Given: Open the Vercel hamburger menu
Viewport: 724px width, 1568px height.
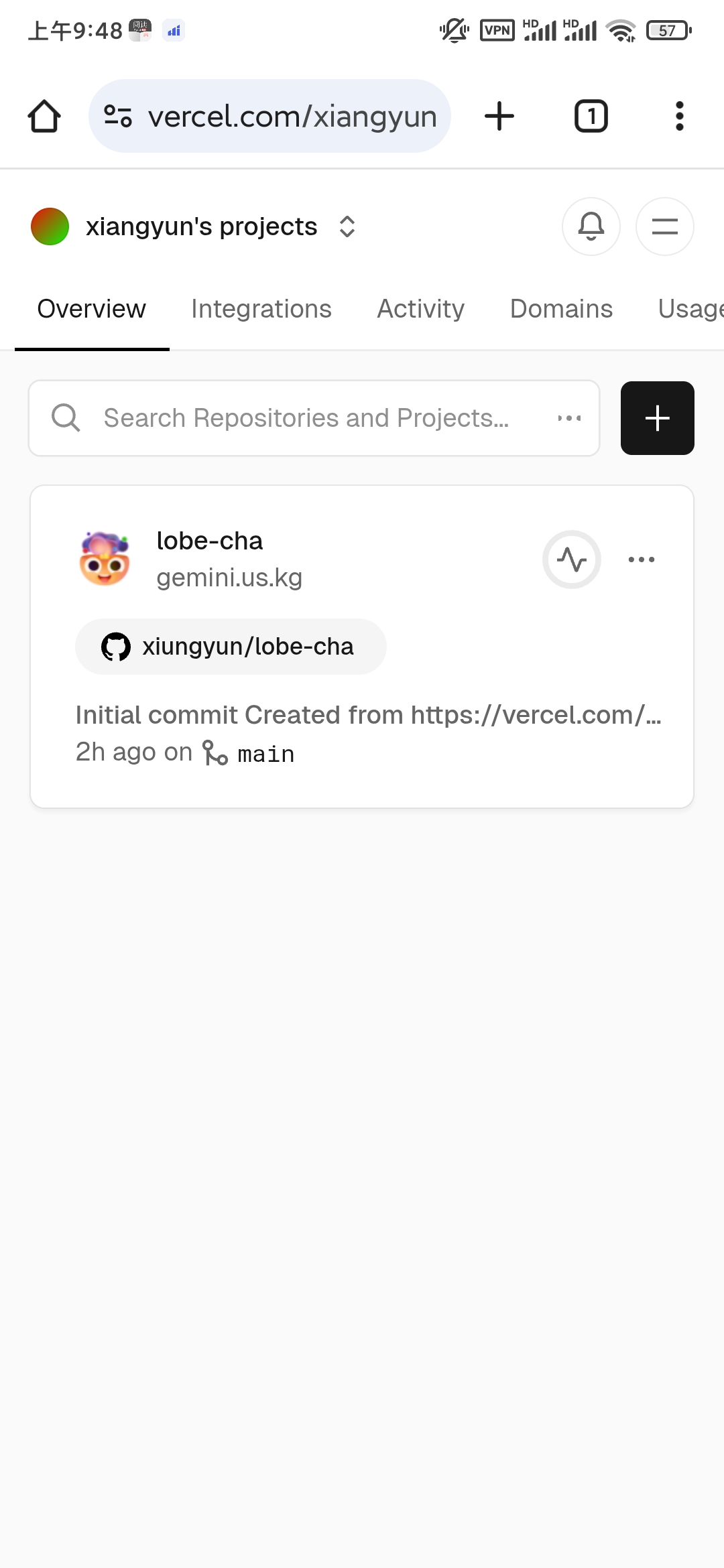Looking at the screenshot, I should [664, 226].
